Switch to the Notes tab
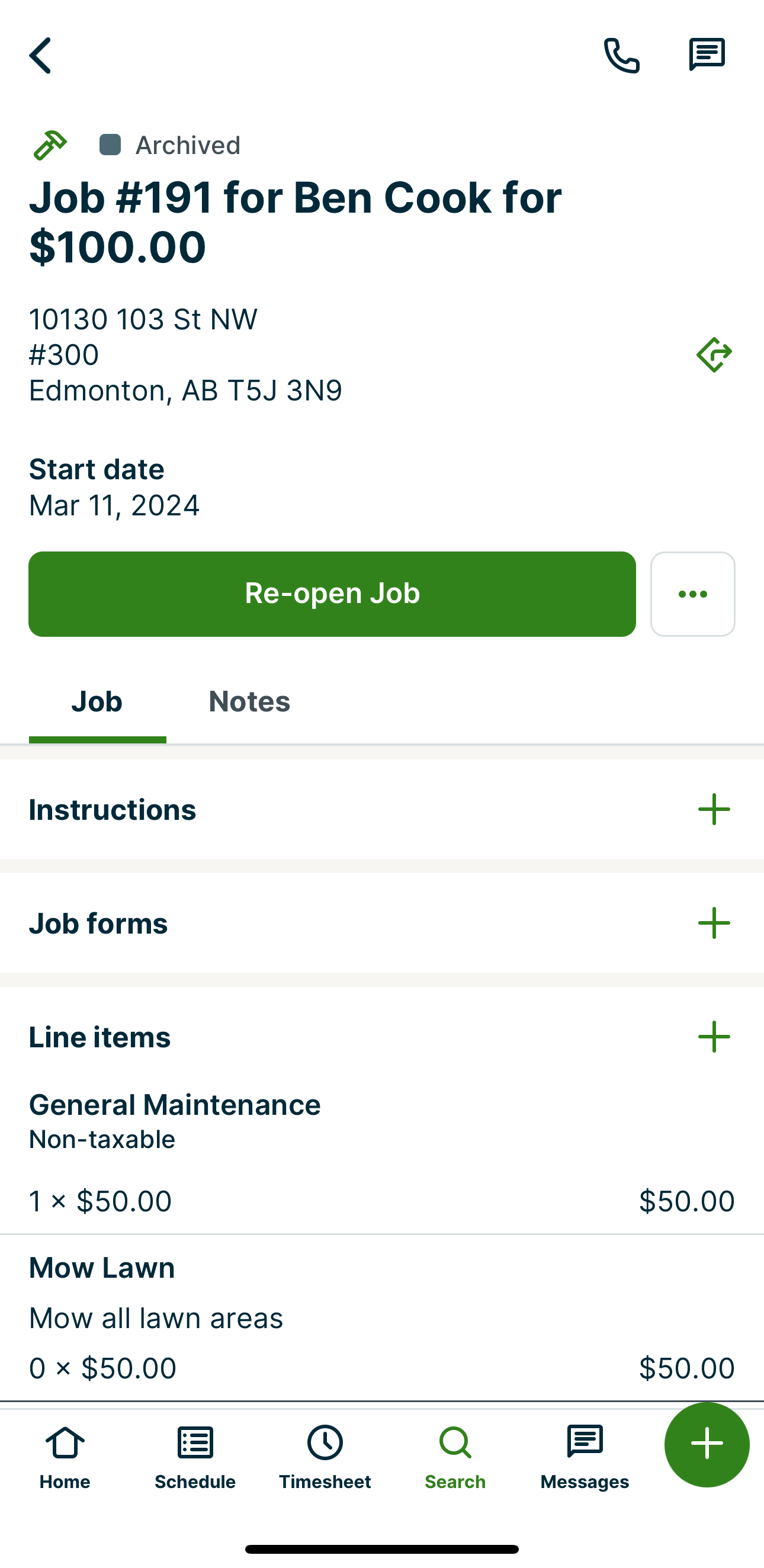This screenshot has height=1568, width=764. pos(249,701)
